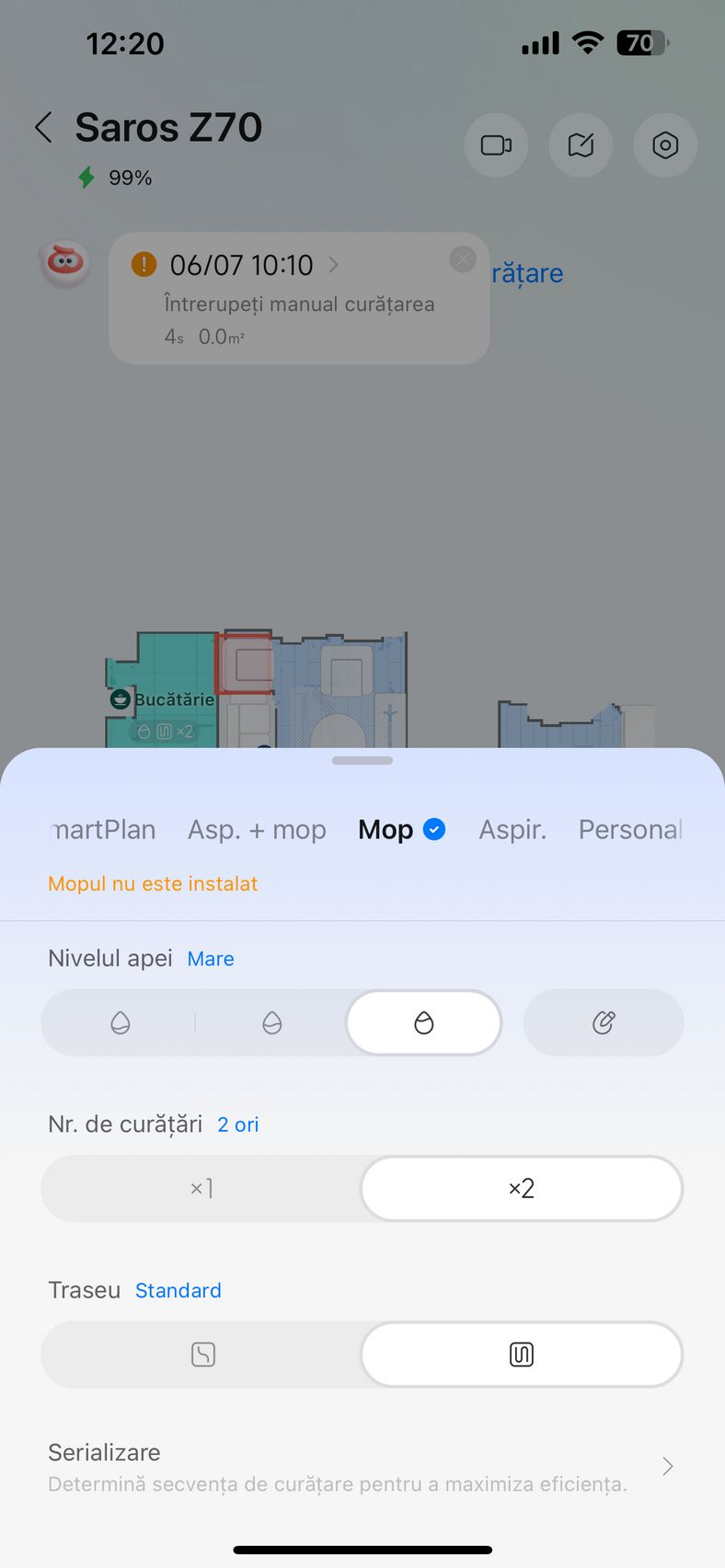Screen dimensions: 725x1568
Task: Set cleaning passes to ×1
Action: pyautogui.click(x=201, y=1188)
